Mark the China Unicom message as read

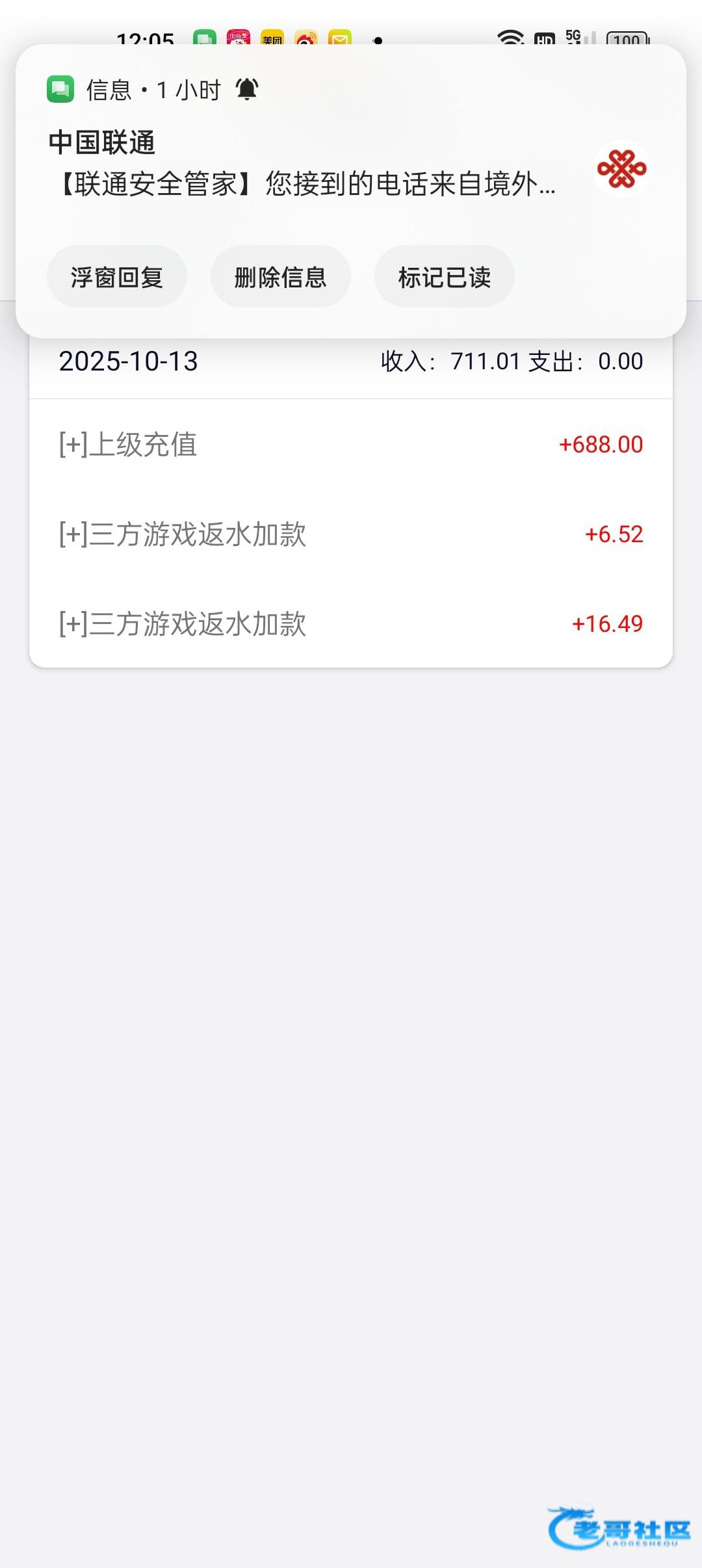[x=445, y=277]
